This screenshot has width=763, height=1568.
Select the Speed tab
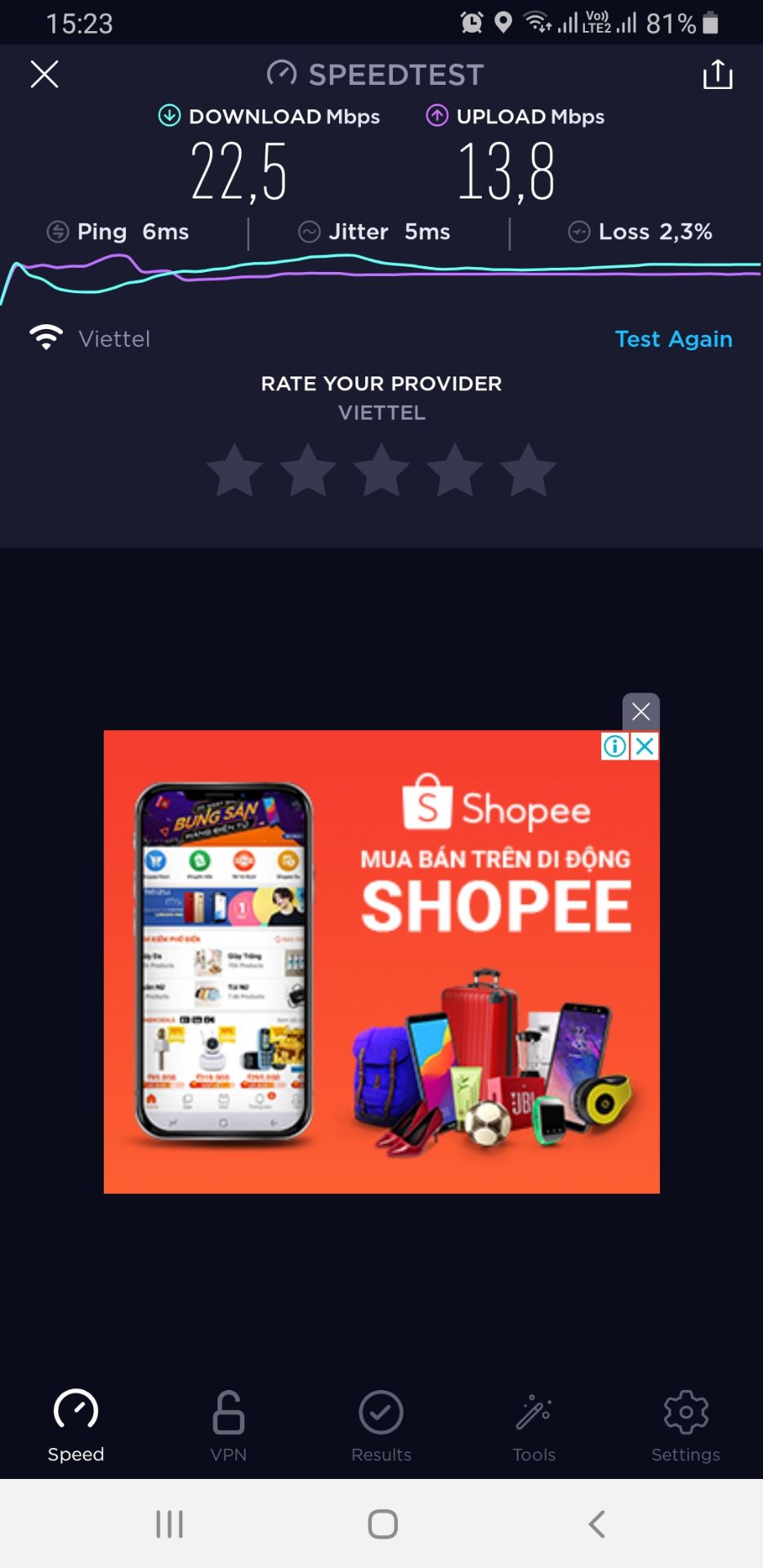[76, 1426]
